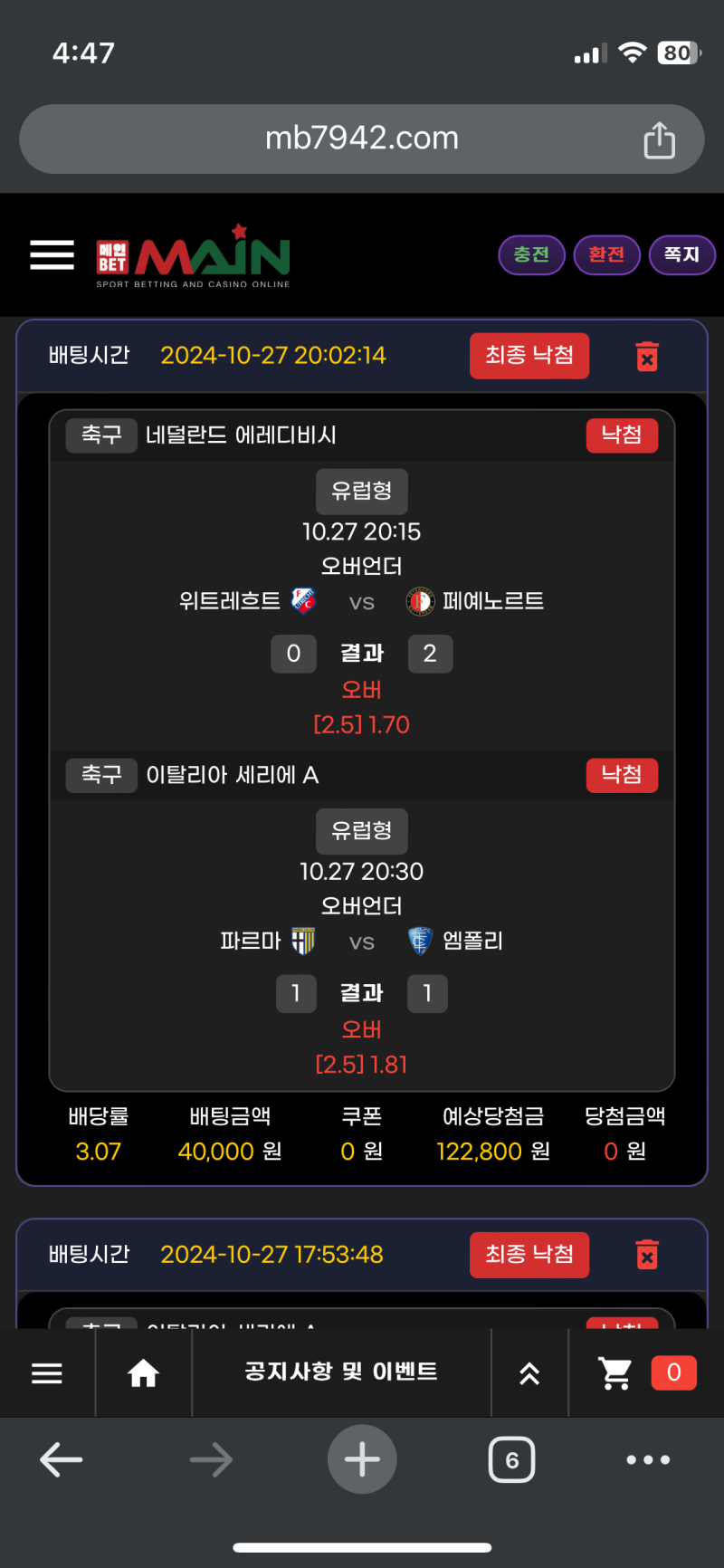Go back in the browser
This screenshot has width=724, height=1568.
pyautogui.click(x=61, y=1459)
